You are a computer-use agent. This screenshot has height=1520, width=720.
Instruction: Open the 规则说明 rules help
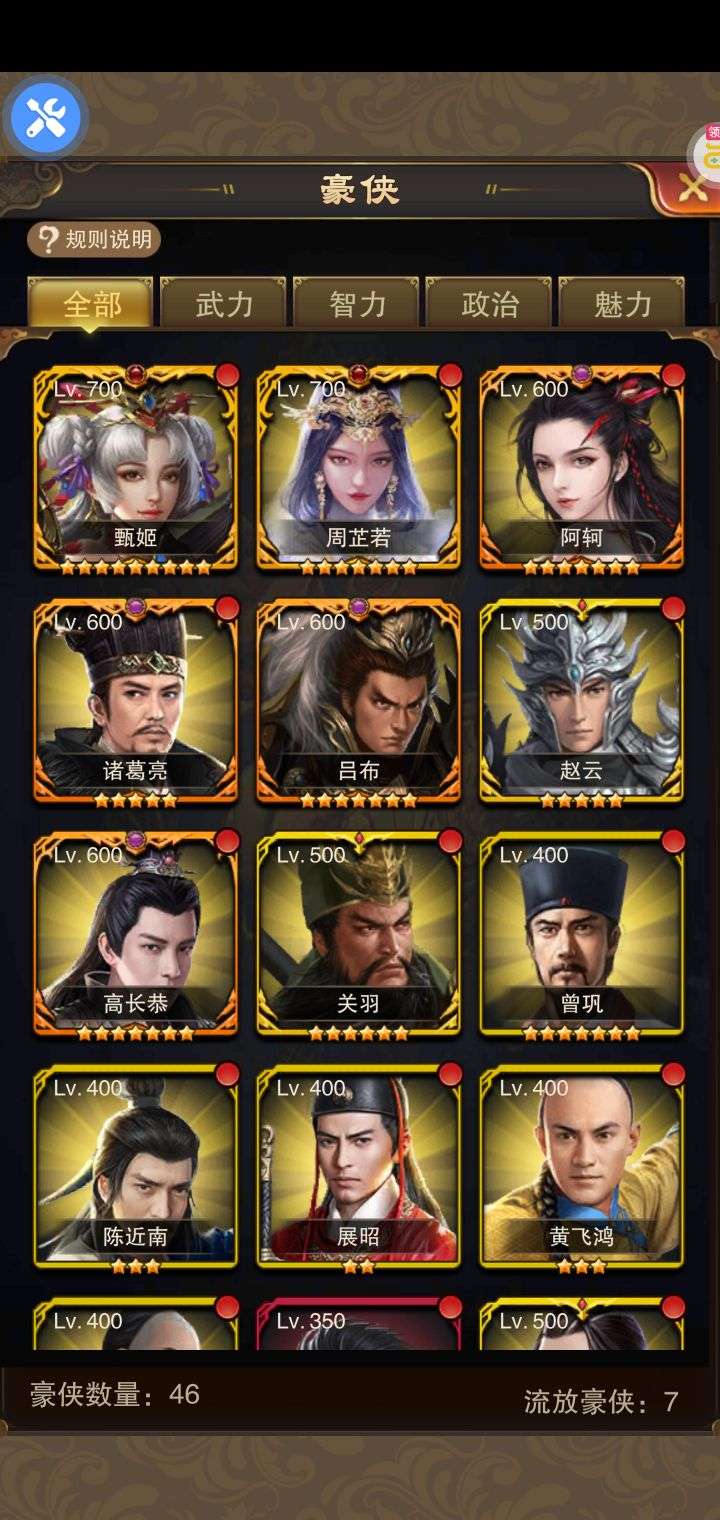point(94,240)
